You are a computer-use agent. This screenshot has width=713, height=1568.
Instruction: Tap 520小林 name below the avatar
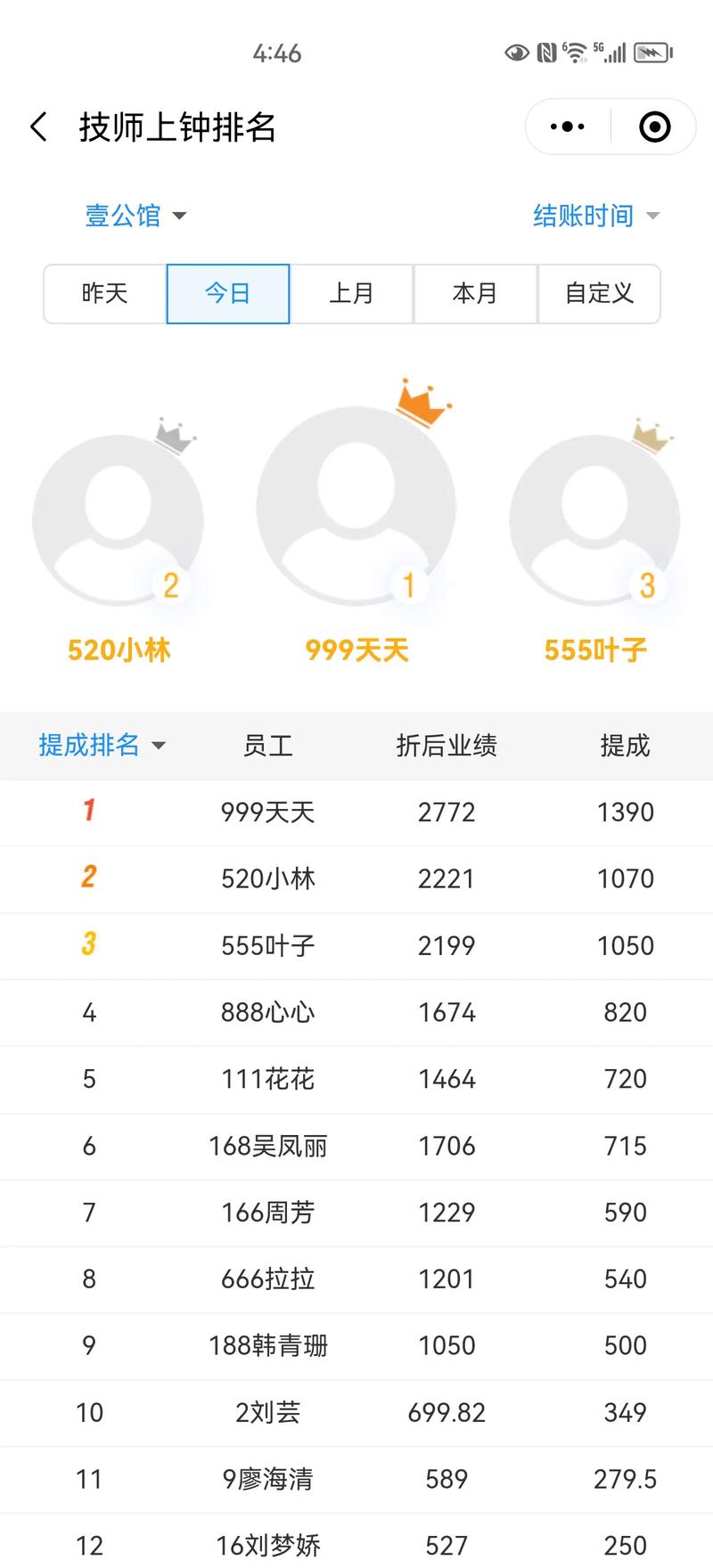(x=119, y=649)
